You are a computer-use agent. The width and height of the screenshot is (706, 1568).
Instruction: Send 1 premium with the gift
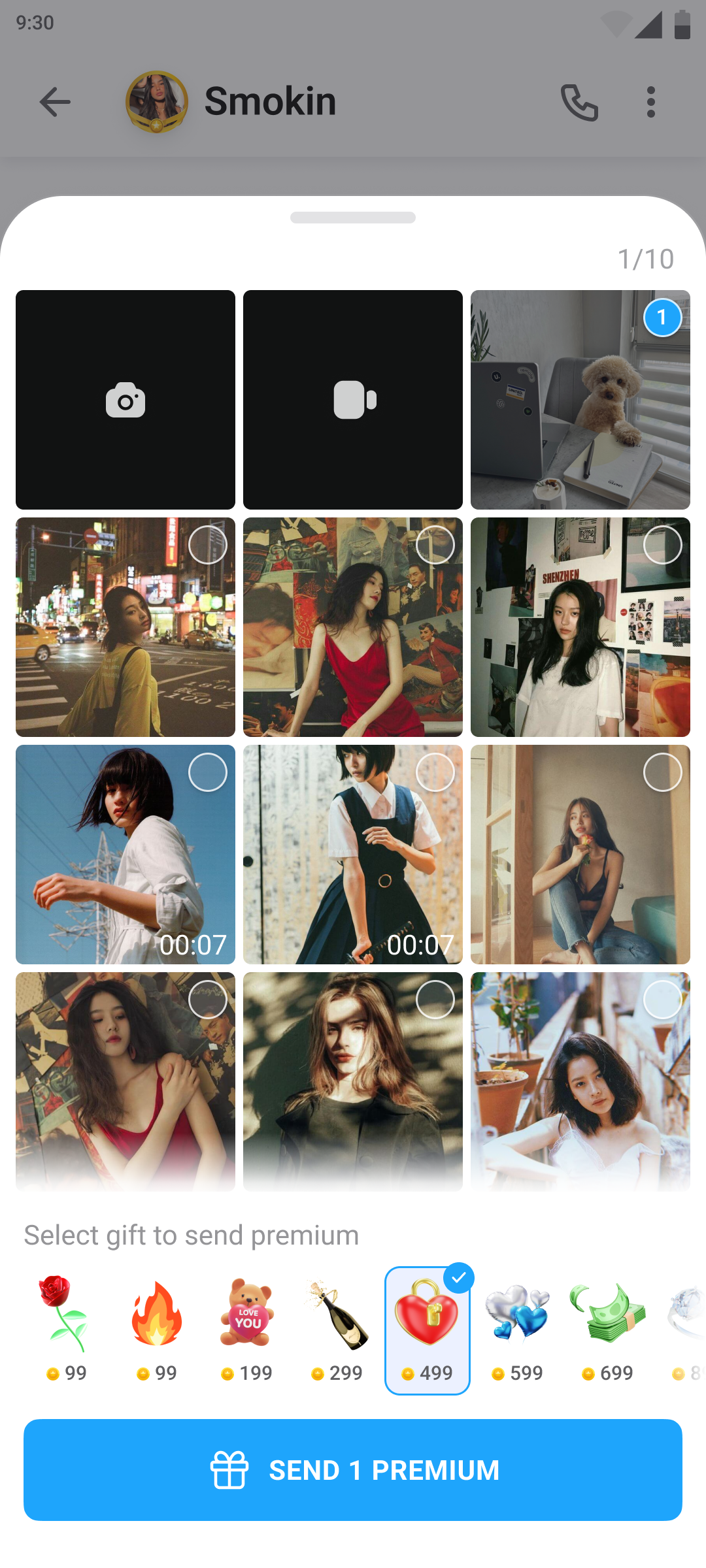click(353, 1470)
